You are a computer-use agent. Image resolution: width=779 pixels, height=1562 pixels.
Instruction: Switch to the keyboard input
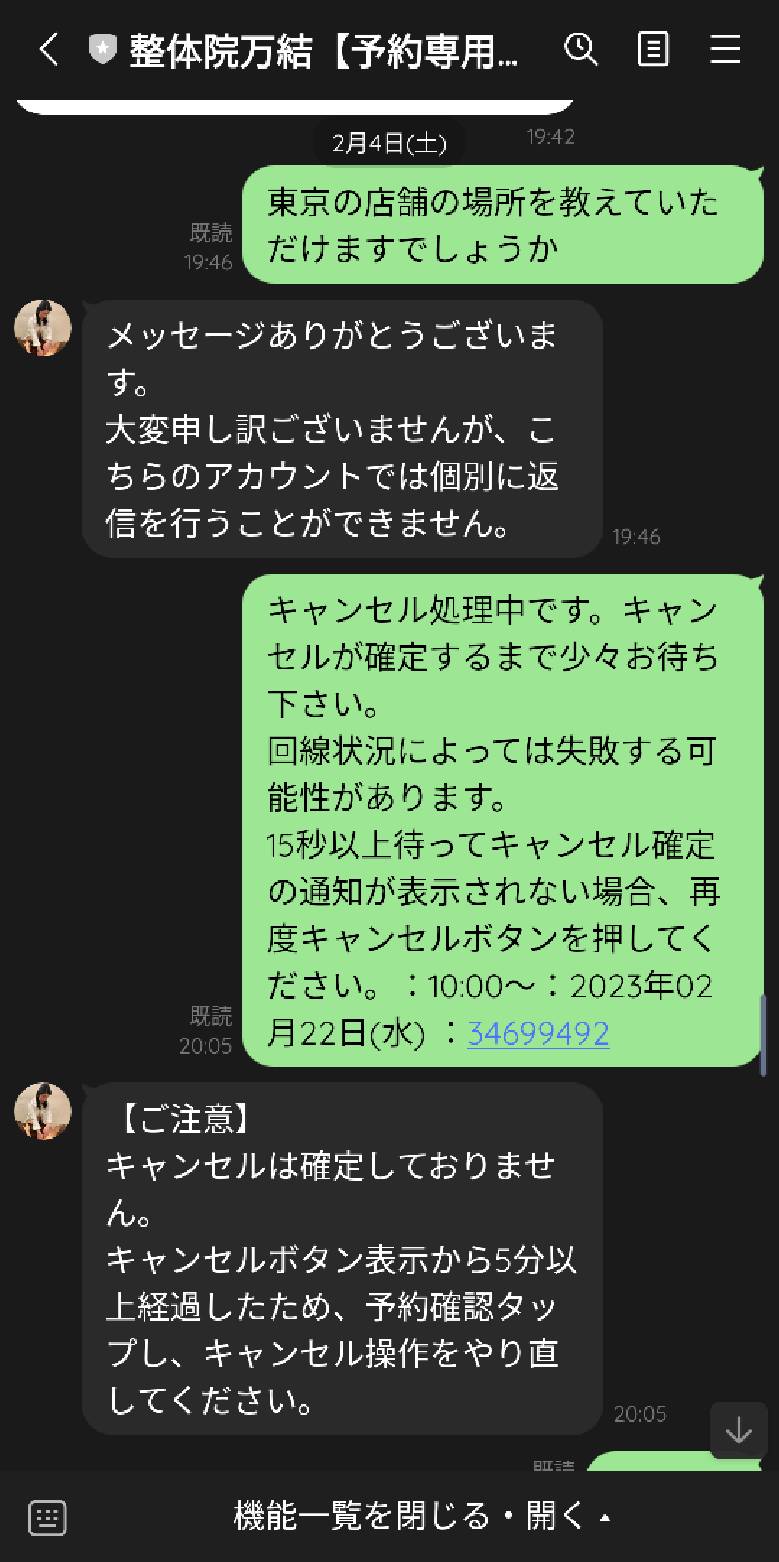click(47, 1517)
